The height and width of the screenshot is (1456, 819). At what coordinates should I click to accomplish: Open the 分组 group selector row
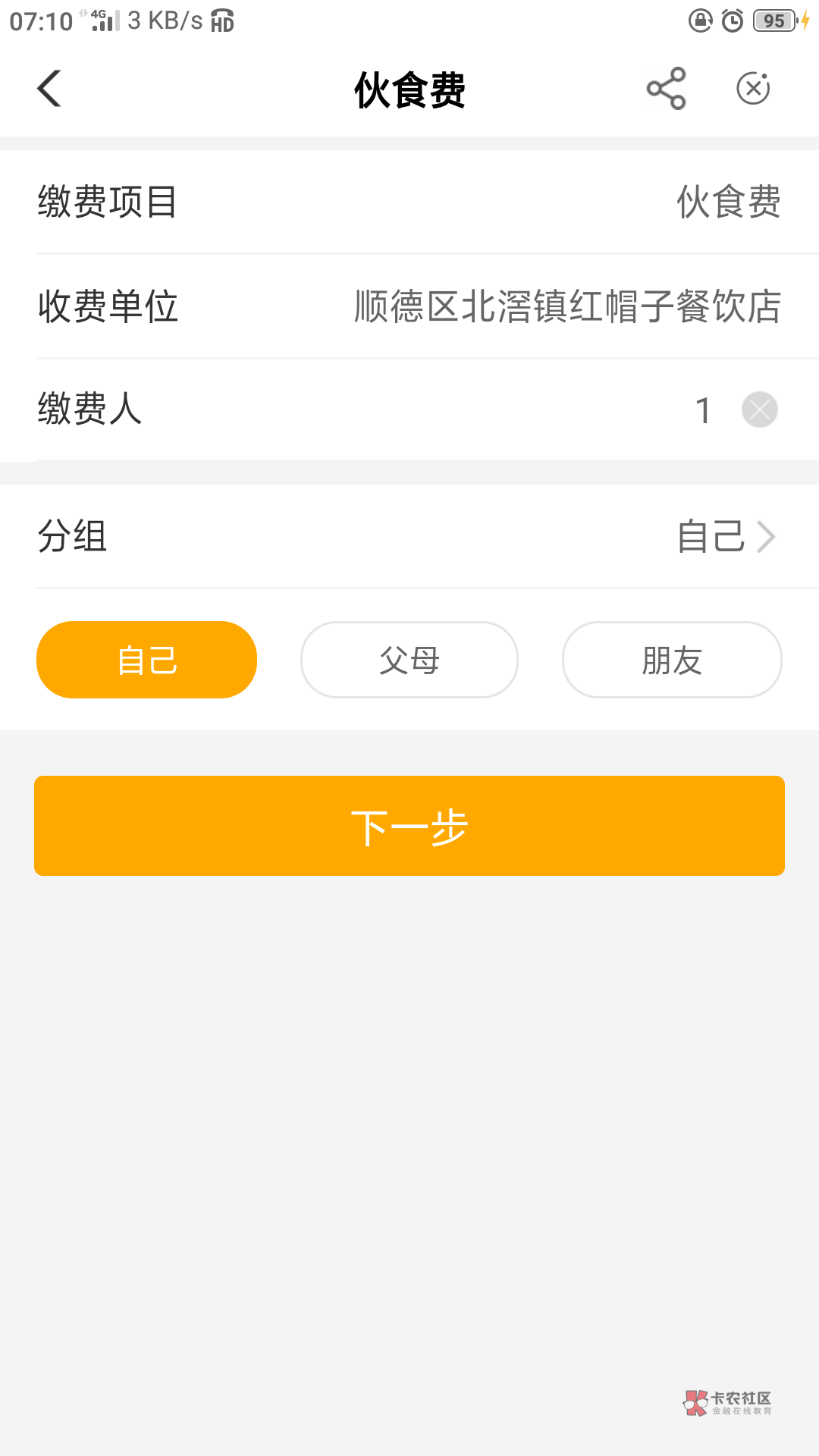pyautogui.click(x=409, y=536)
